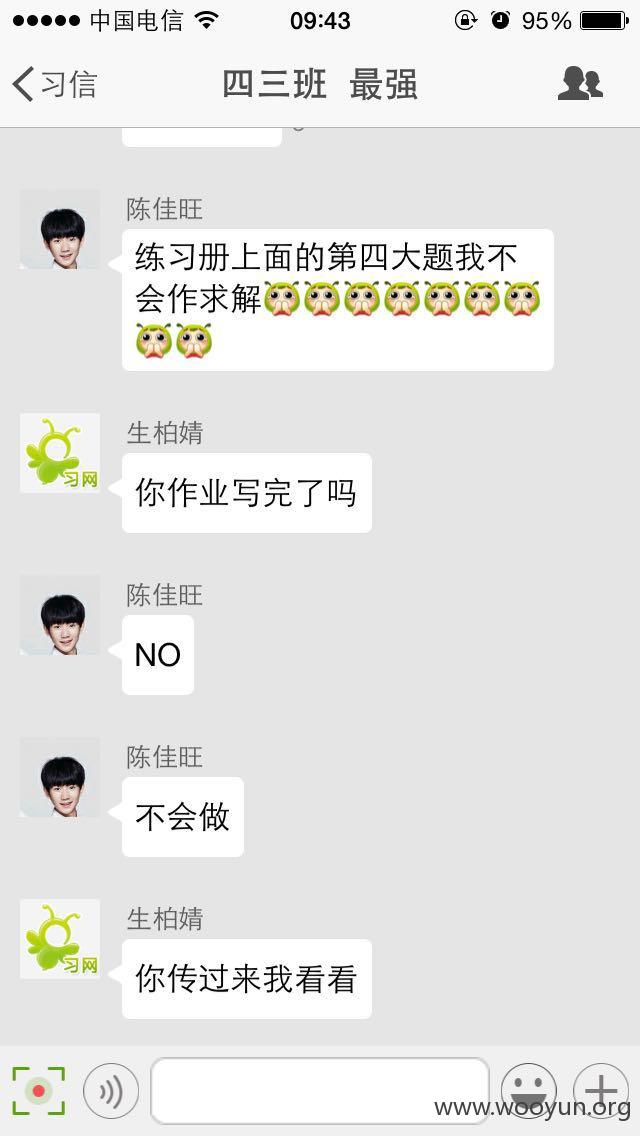
Task: Open 生柏婧's avatar beside 你作业写完了吗
Action: pyautogui.click(x=60, y=454)
